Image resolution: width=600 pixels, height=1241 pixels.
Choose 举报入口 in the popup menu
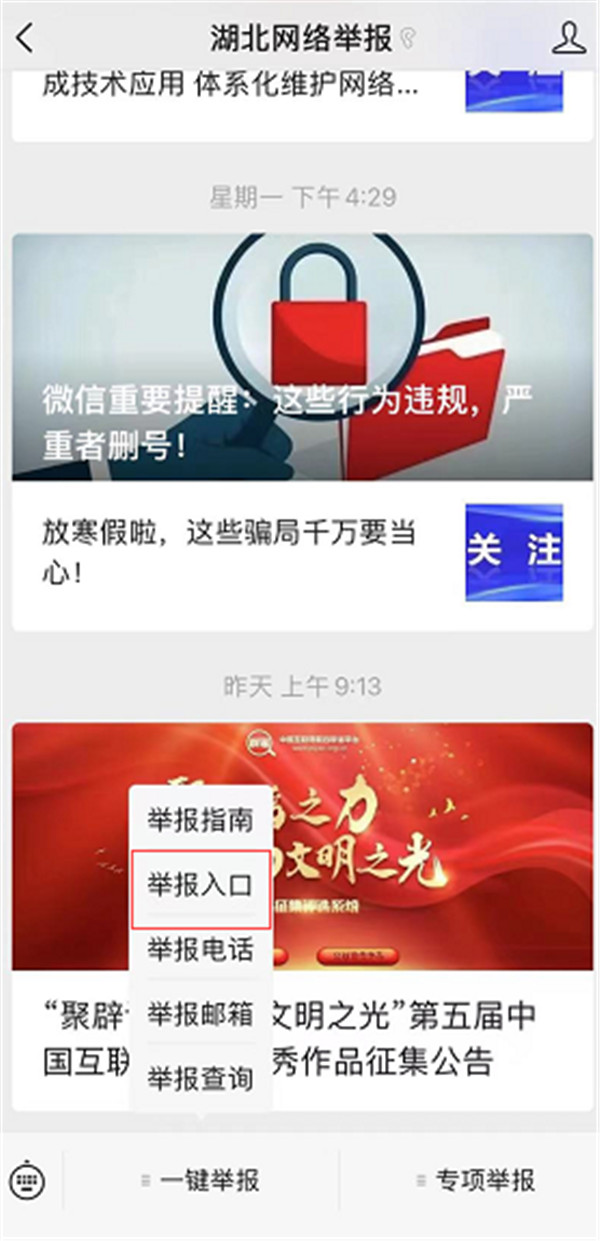point(200,884)
